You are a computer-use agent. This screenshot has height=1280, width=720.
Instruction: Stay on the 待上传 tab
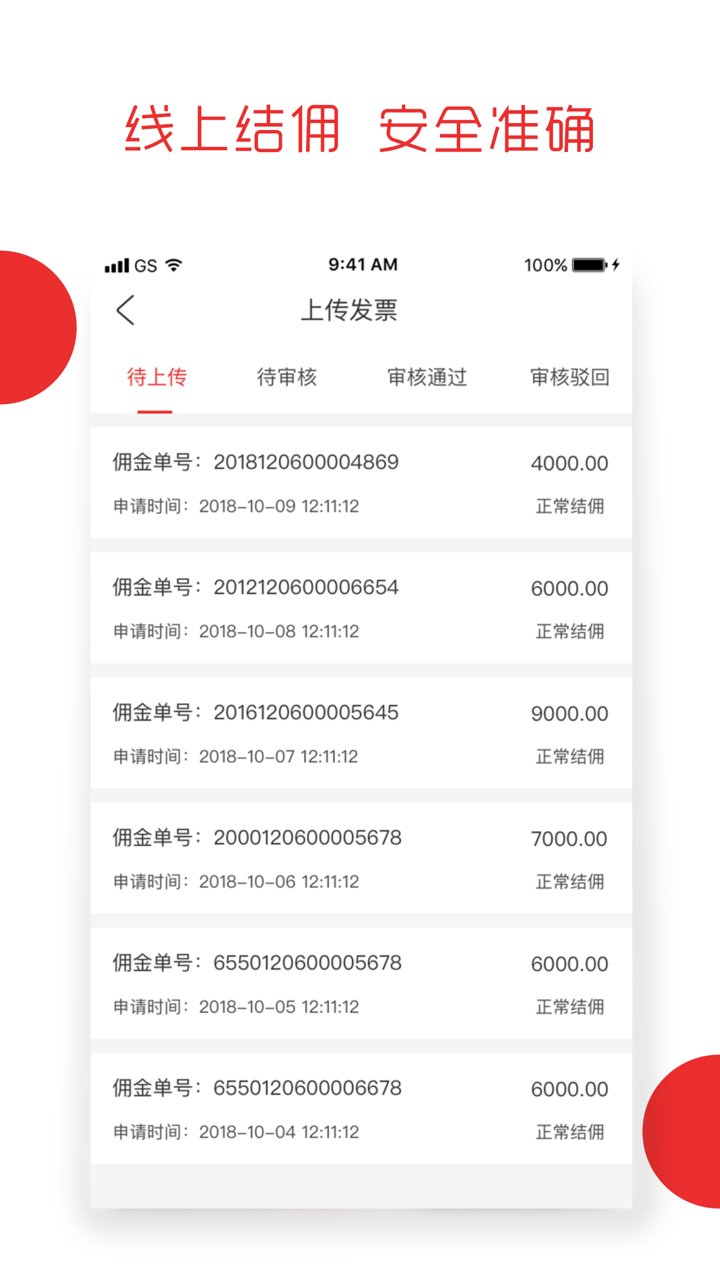click(155, 378)
